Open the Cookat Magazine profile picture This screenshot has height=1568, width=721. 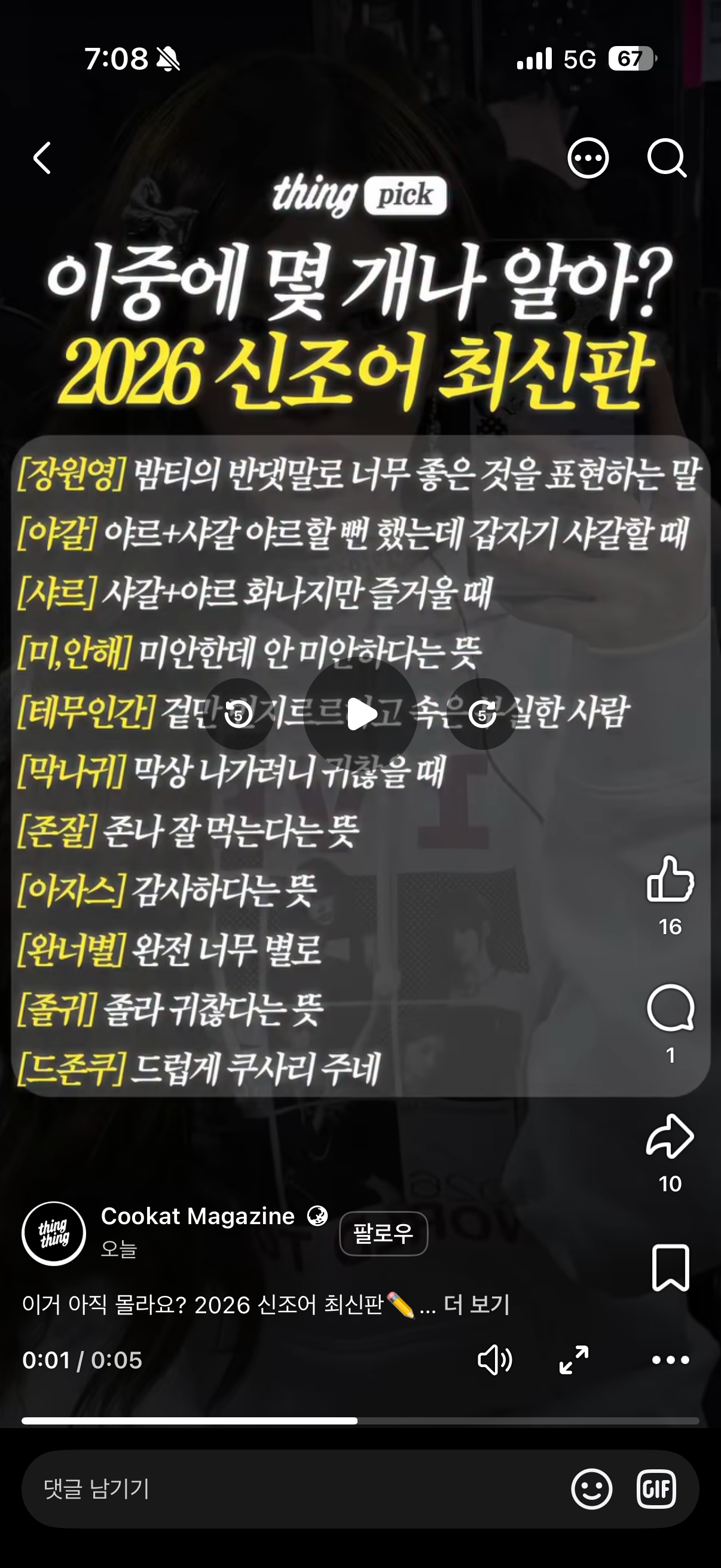54,1234
